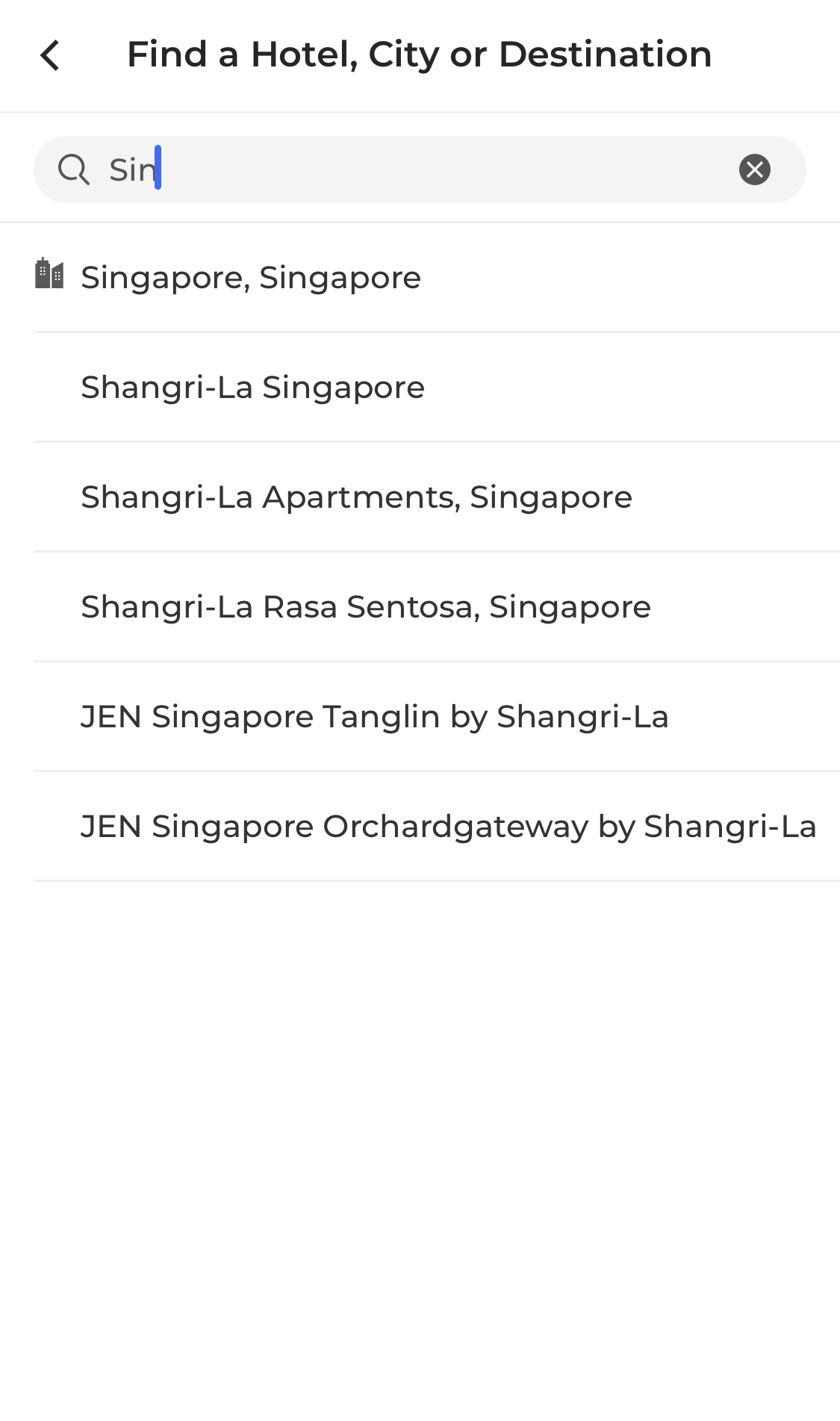This screenshot has height=1421, width=840.
Task: Pick Shangri-La Apartments, Singapore
Action: (x=356, y=497)
